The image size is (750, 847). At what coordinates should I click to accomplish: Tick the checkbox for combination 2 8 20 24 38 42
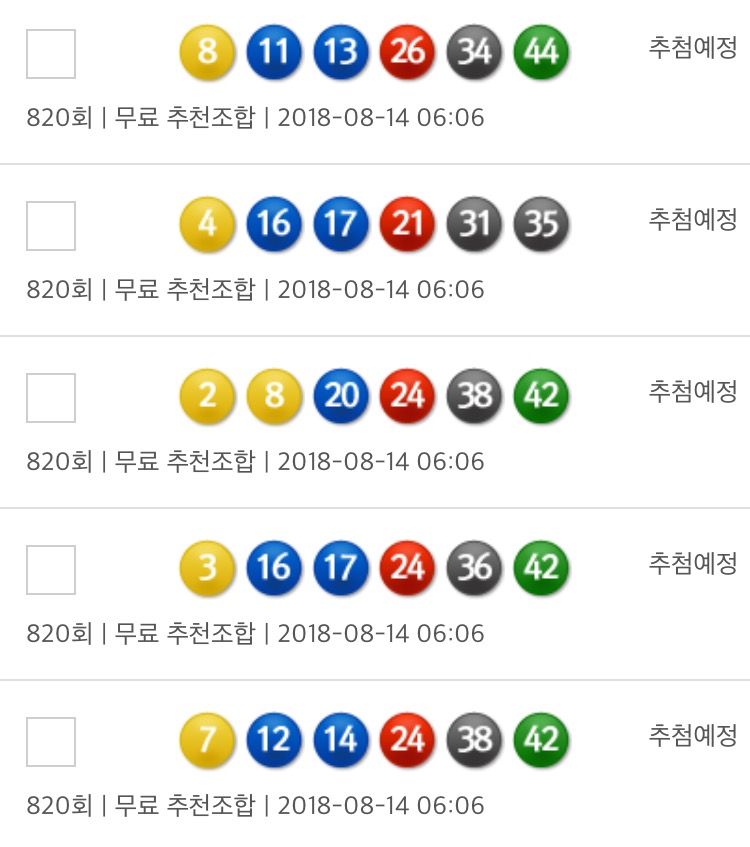point(50,398)
